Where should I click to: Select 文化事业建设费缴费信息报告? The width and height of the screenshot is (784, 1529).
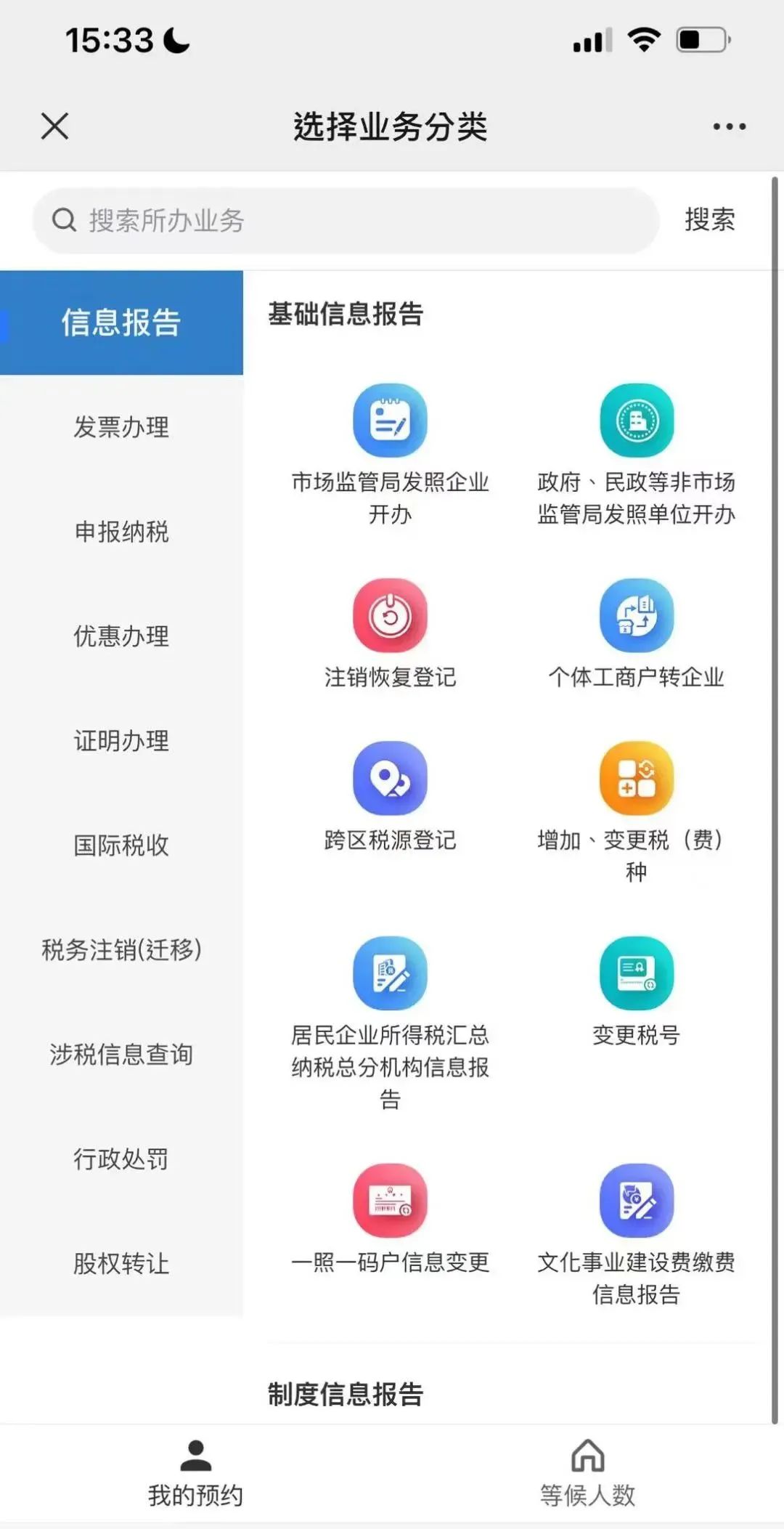pyautogui.click(x=637, y=1235)
